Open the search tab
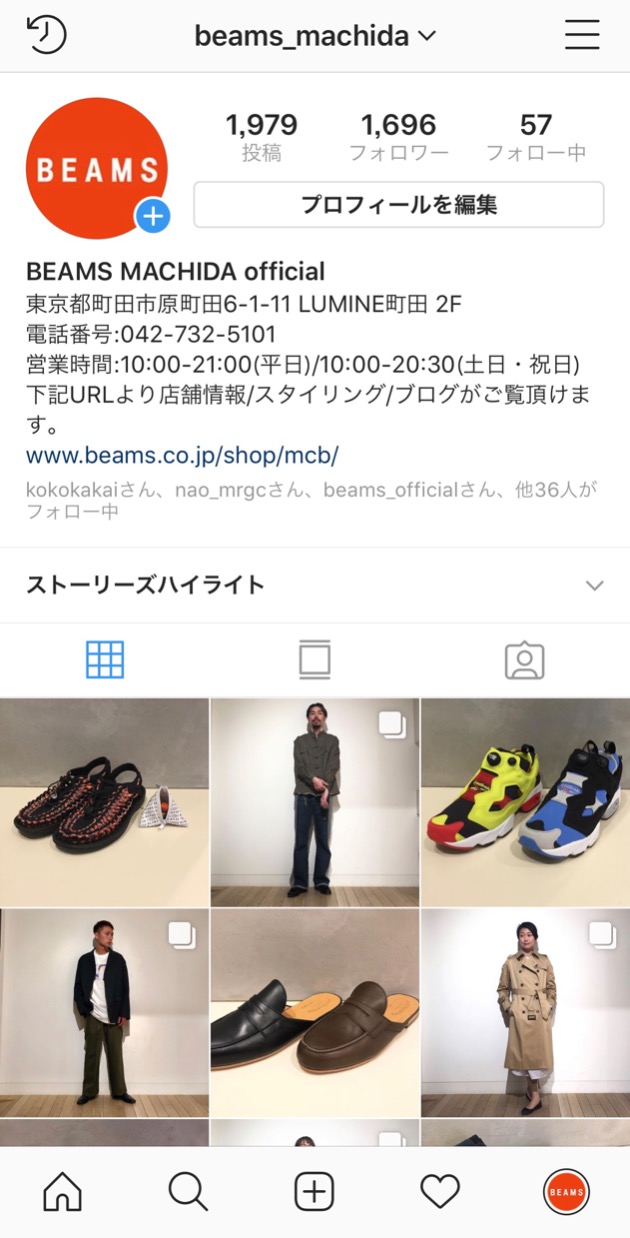Screen dimensions: 630x1238 pos(188,1191)
